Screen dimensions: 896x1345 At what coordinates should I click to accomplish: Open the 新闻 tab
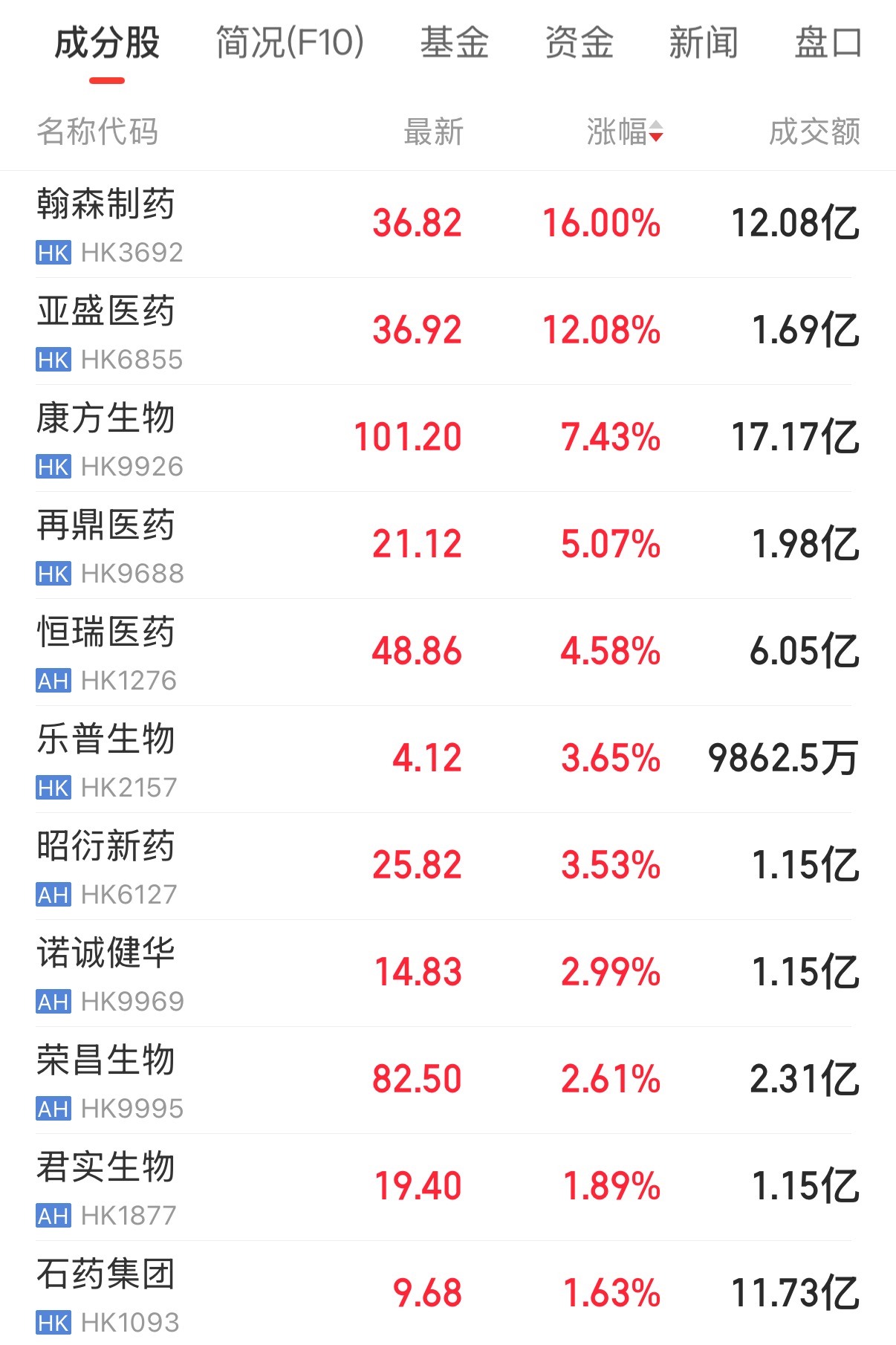[704, 42]
